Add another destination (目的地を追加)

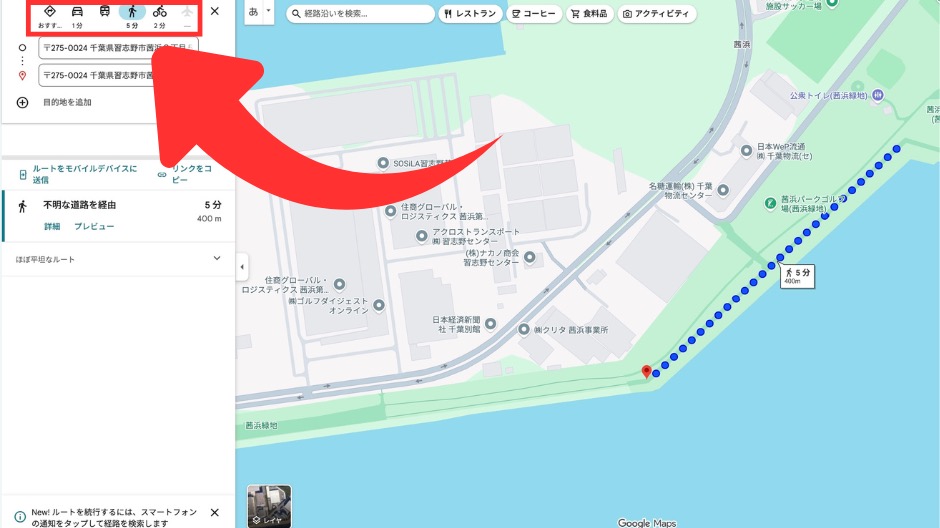click(x=66, y=102)
